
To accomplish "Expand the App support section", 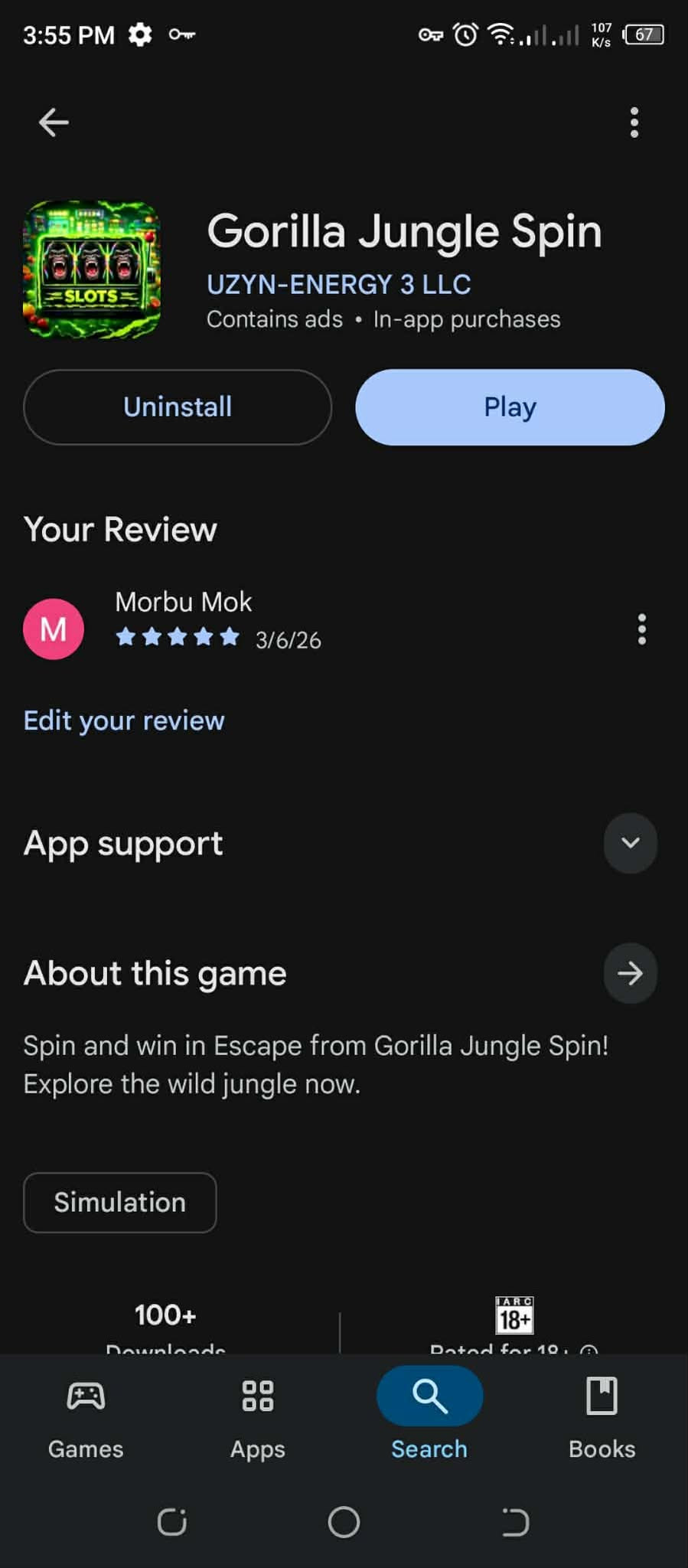I will point(630,843).
